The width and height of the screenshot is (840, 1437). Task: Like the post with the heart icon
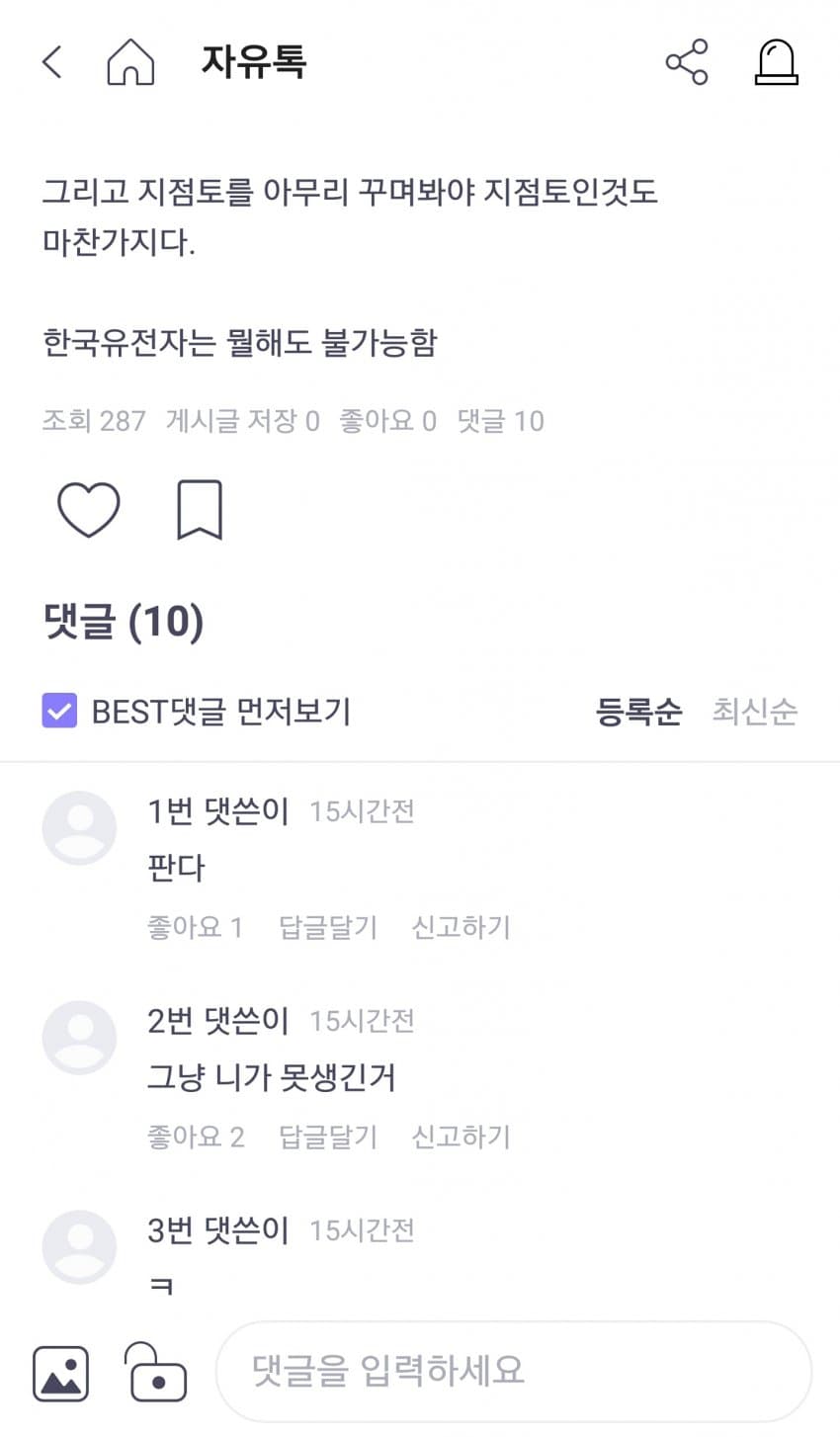coord(89,510)
